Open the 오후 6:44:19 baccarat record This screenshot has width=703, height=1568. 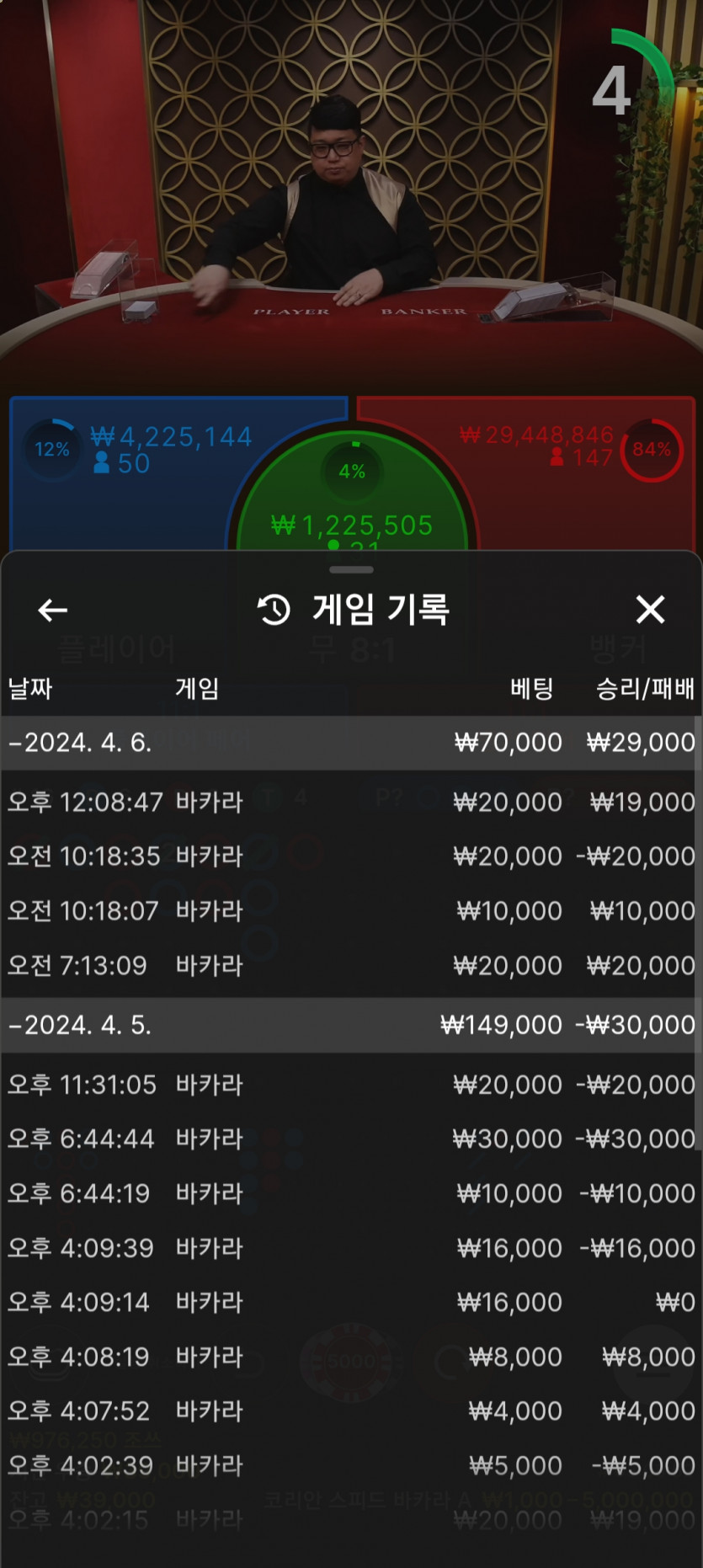tap(350, 1193)
